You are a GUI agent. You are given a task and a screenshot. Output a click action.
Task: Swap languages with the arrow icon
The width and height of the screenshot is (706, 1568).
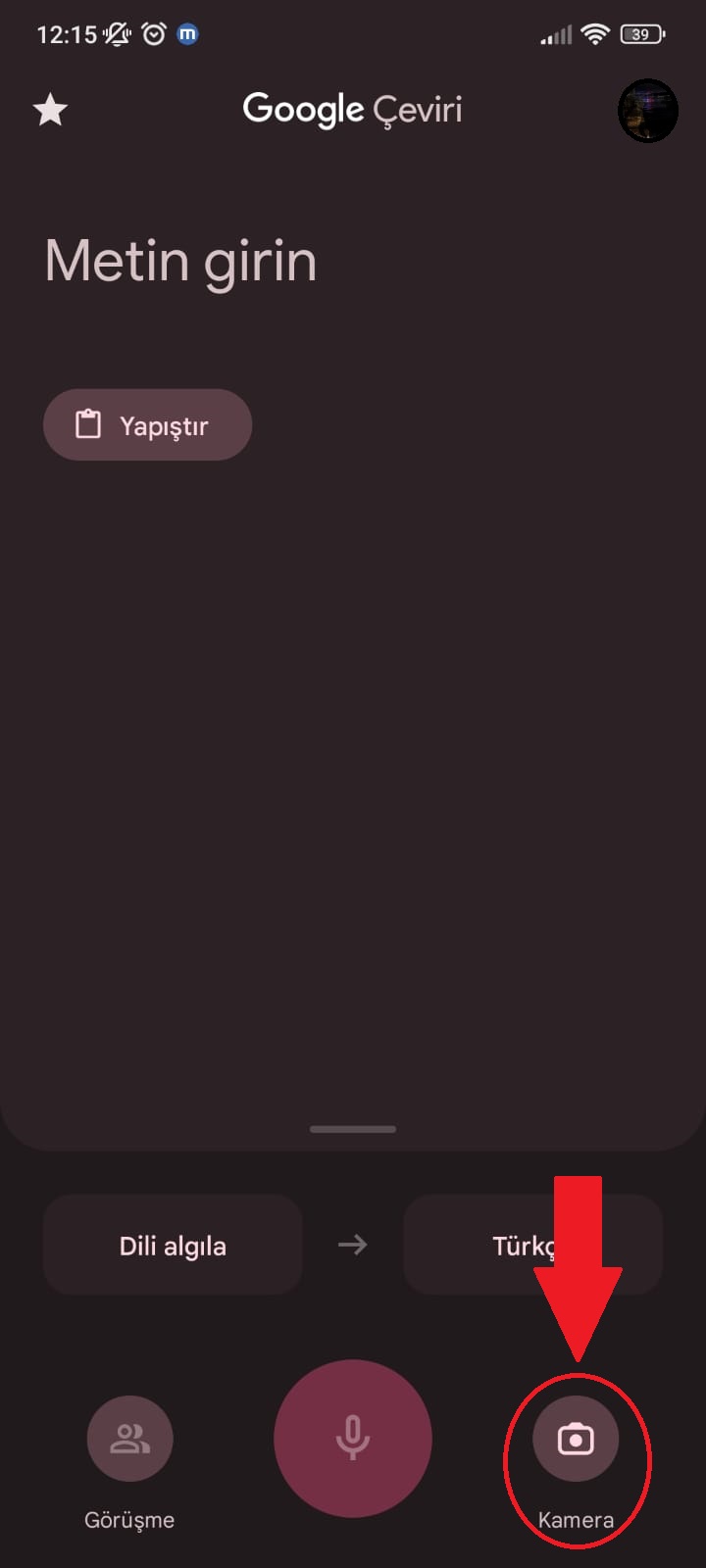352,1245
